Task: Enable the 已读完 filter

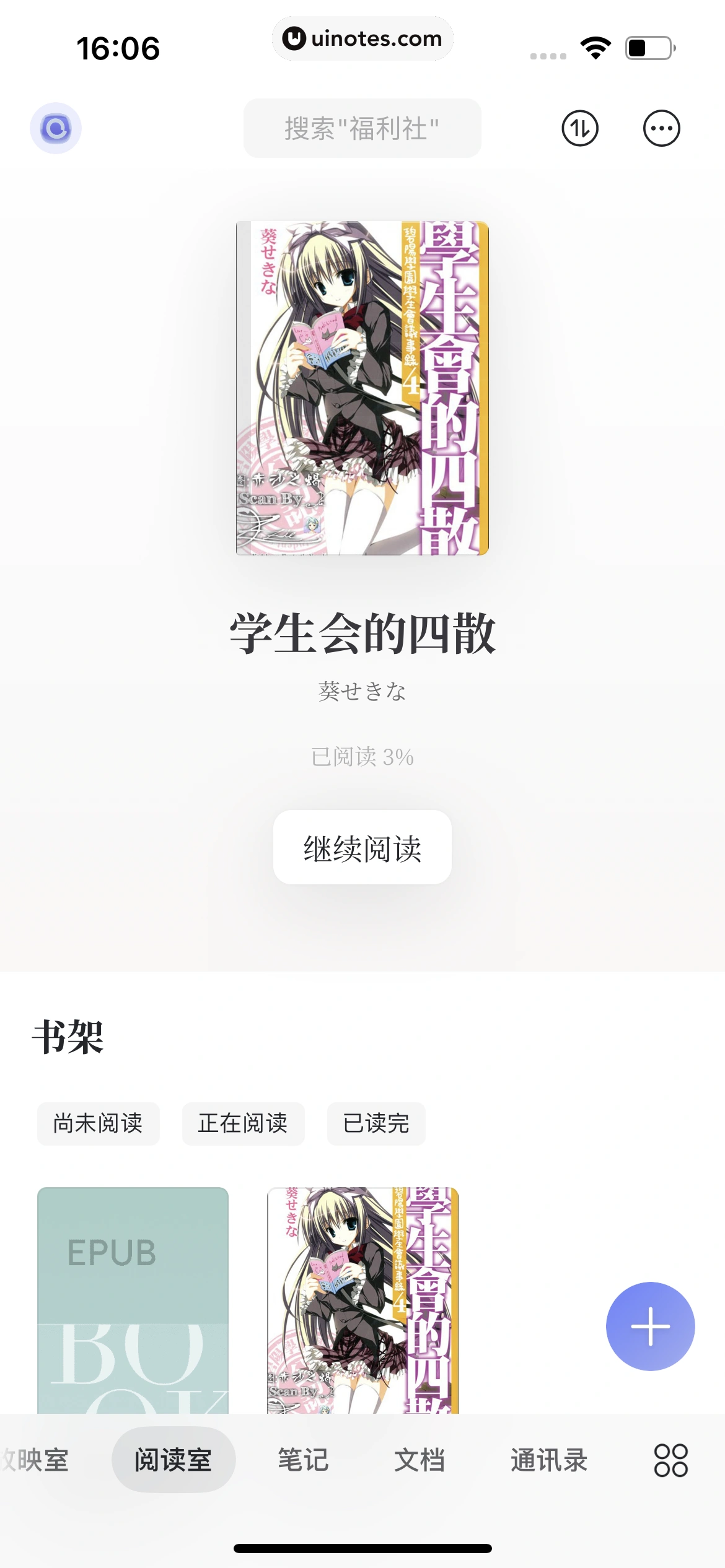Action: tap(375, 1124)
